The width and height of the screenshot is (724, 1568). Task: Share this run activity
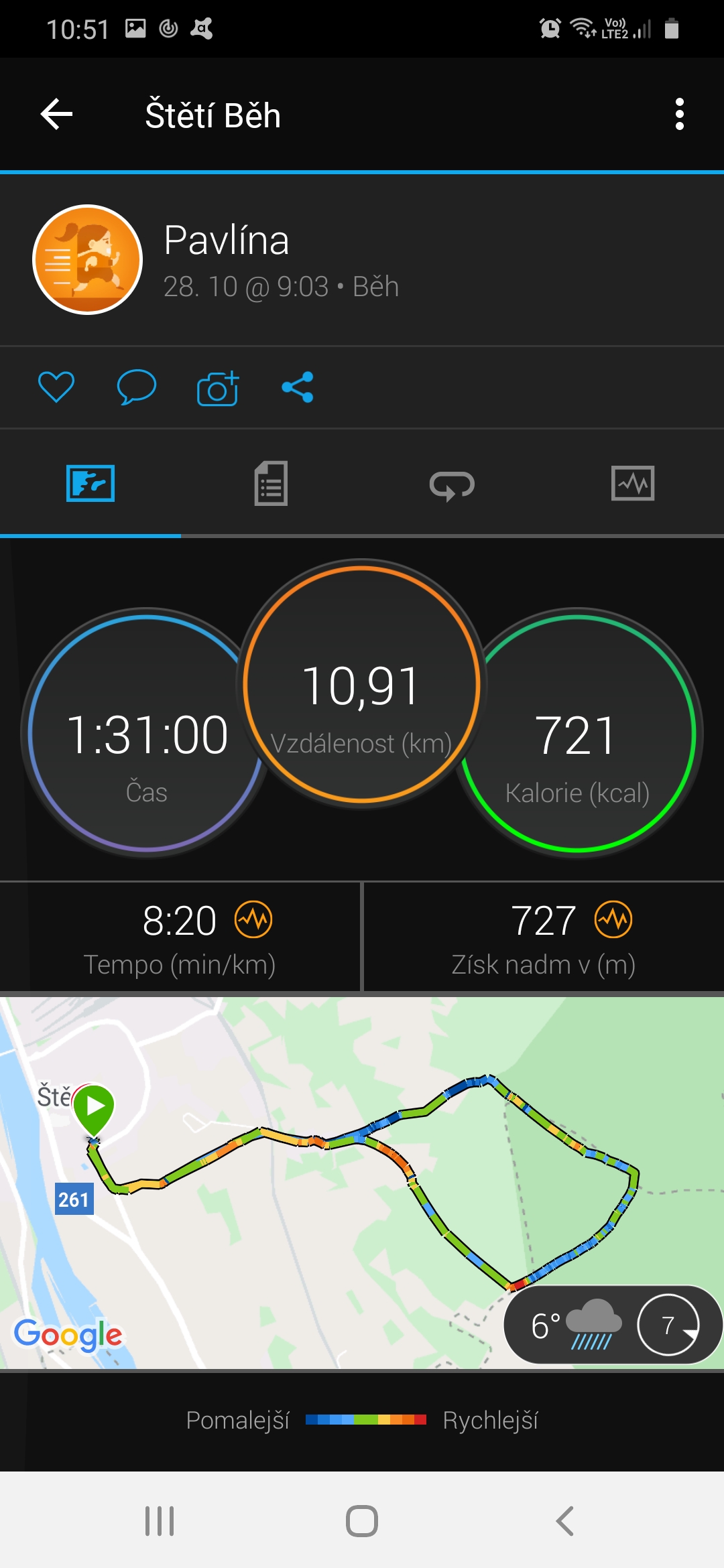click(298, 387)
